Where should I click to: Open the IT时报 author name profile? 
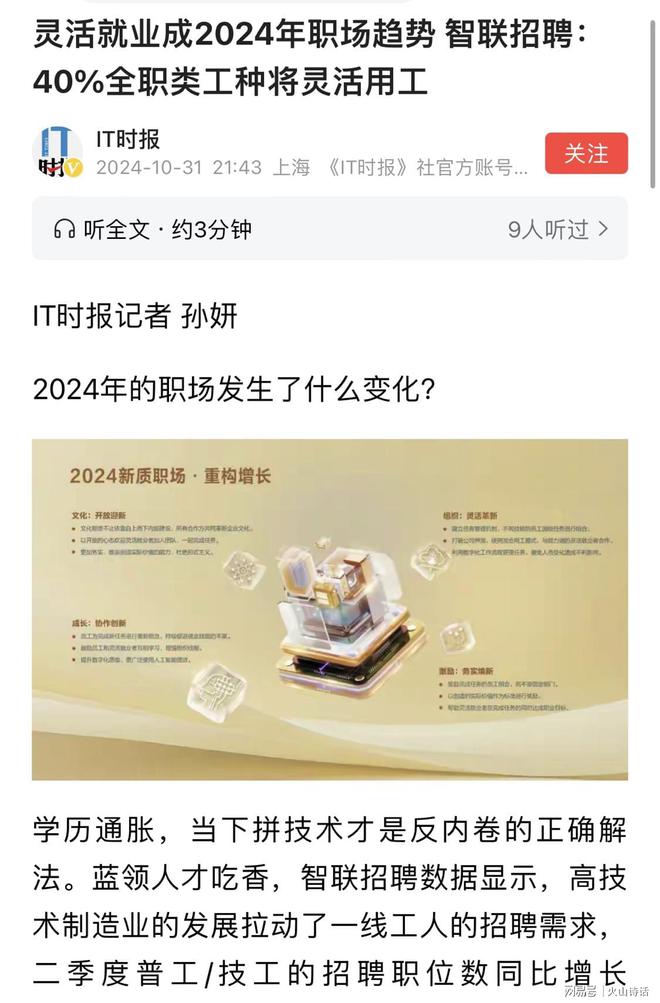click(x=128, y=139)
